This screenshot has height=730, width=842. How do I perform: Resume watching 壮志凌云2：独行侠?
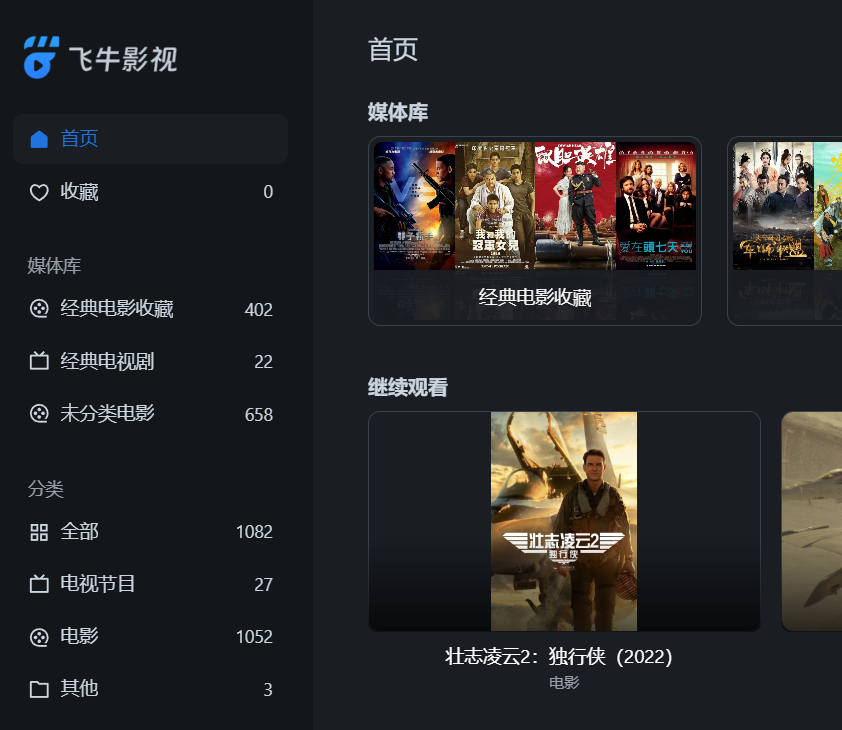[563, 521]
